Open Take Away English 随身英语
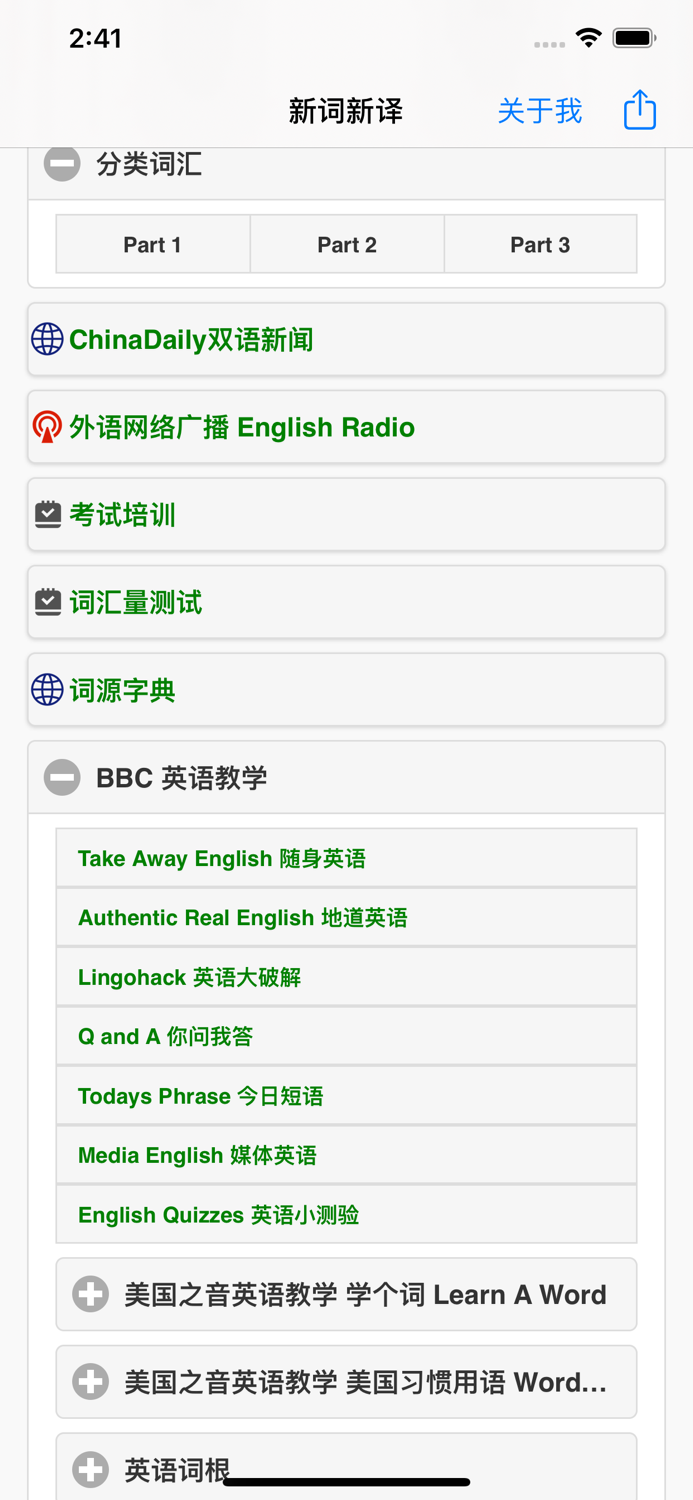This screenshot has height=1500, width=693. [x=346, y=858]
